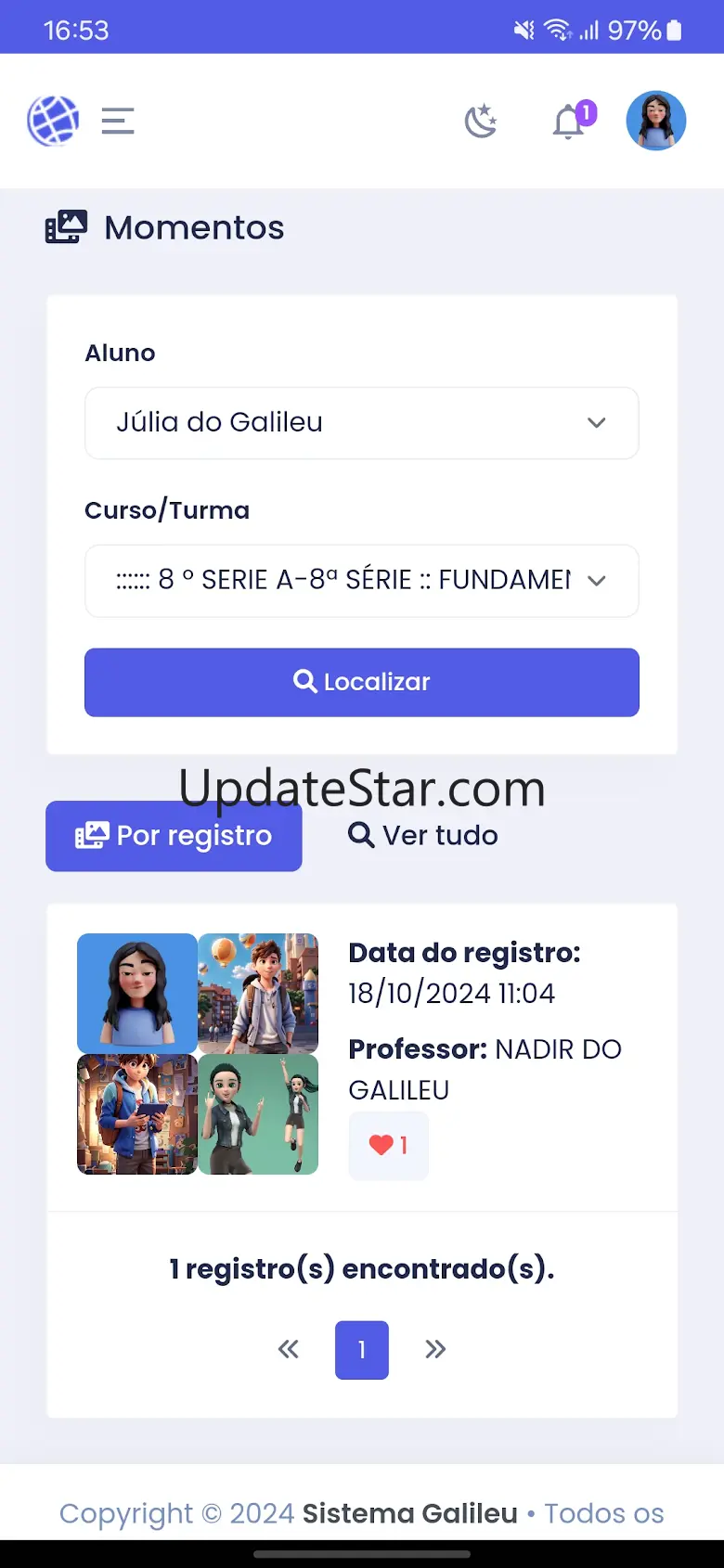Image resolution: width=724 pixels, height=1568 pixels.
Task: Switch to the Por registro view
Action: click(174, 836)
